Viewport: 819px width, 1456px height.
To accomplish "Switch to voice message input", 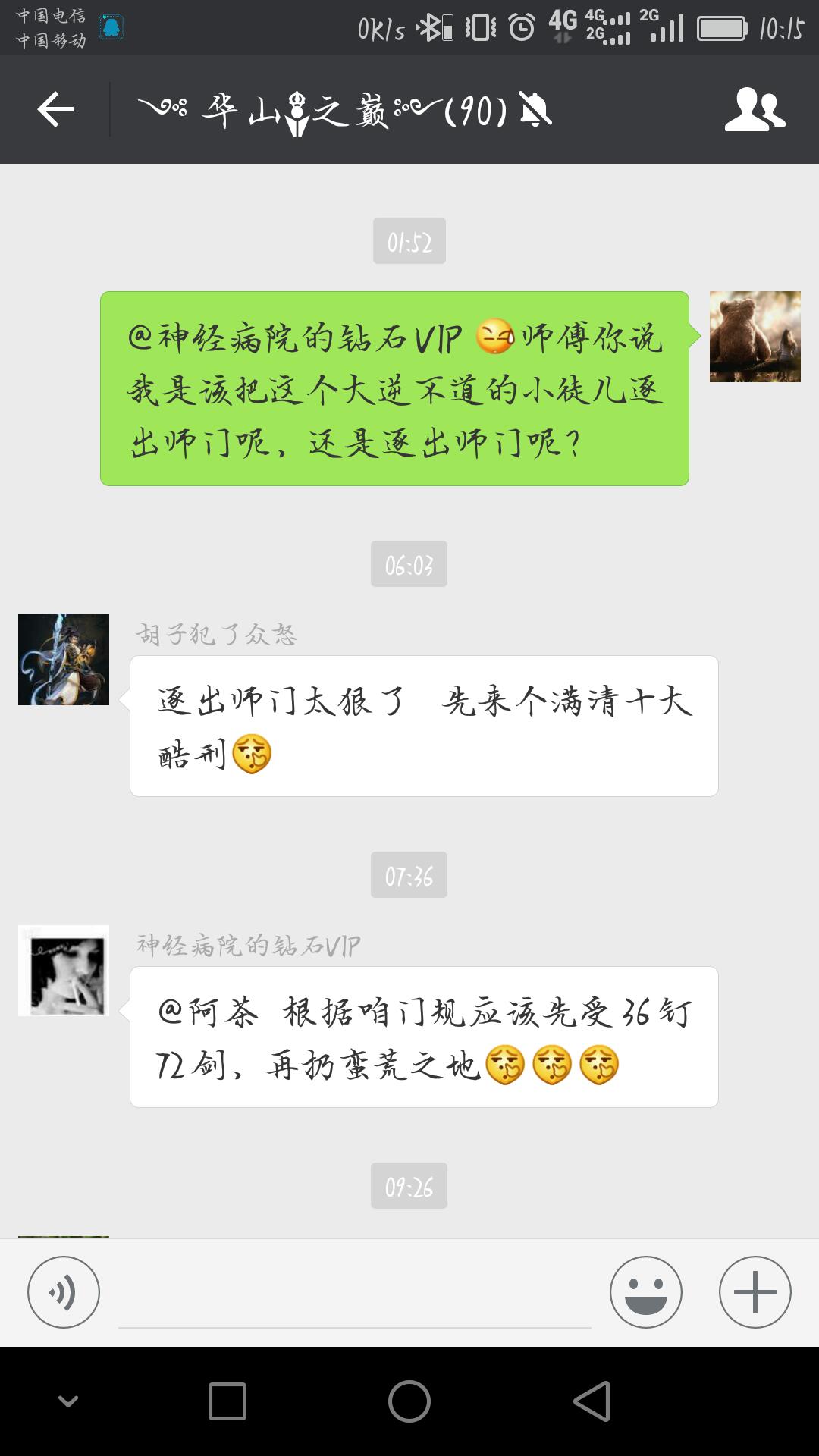I will click(64, 1292).
